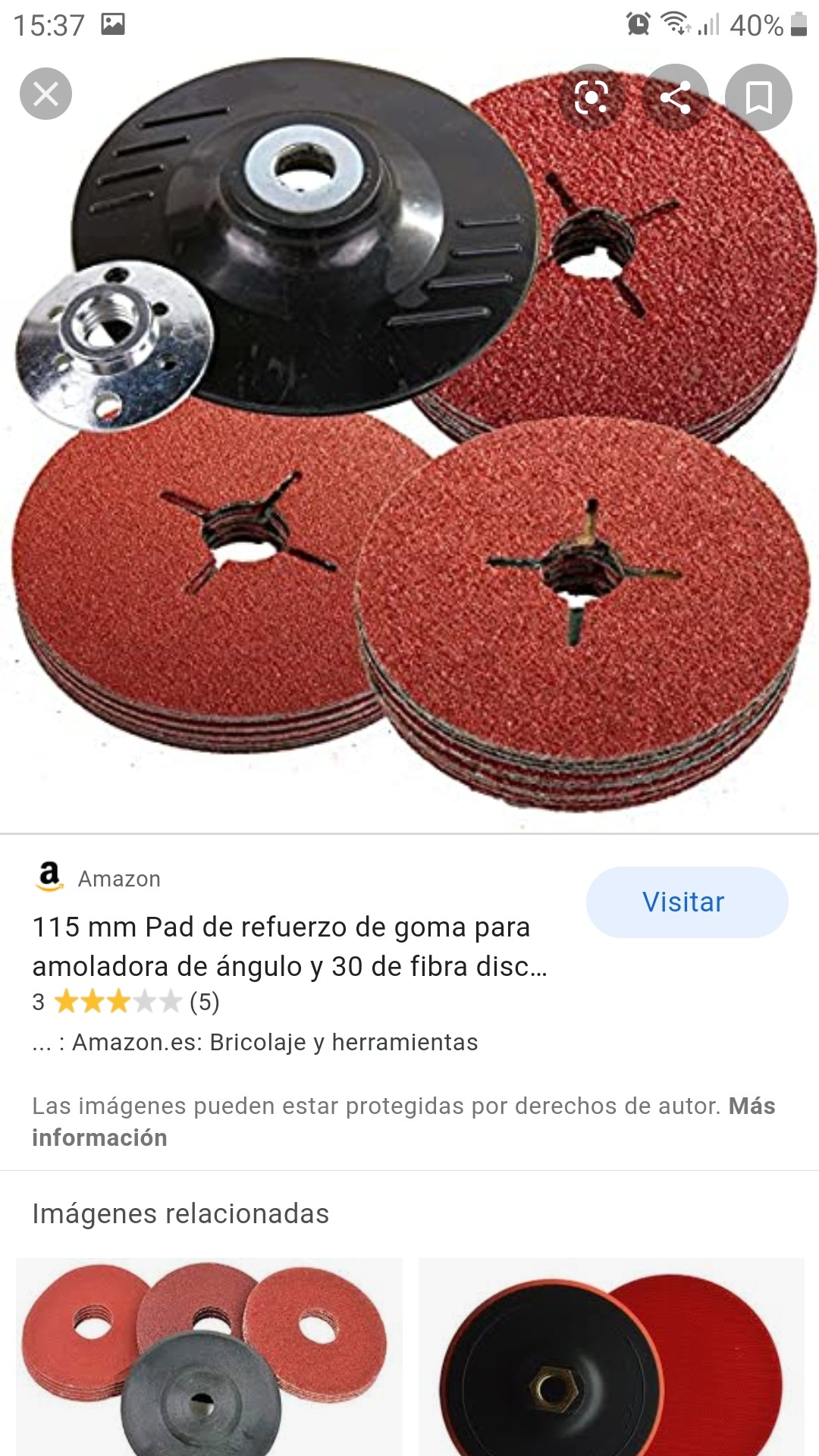
Task: Save image to collections bookmark
Action: 758,97
